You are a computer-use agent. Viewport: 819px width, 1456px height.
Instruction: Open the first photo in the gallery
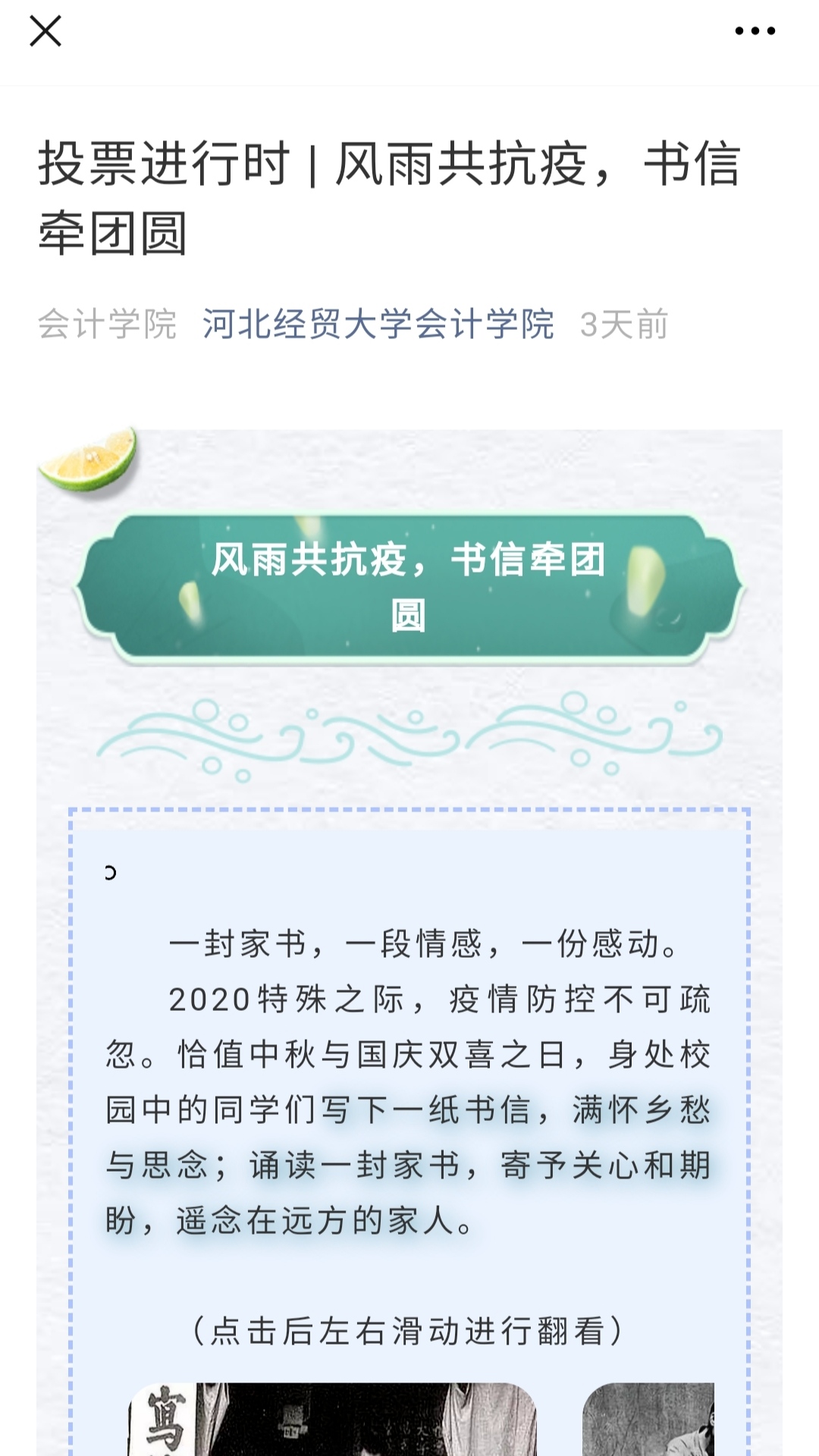(332, 1418)
